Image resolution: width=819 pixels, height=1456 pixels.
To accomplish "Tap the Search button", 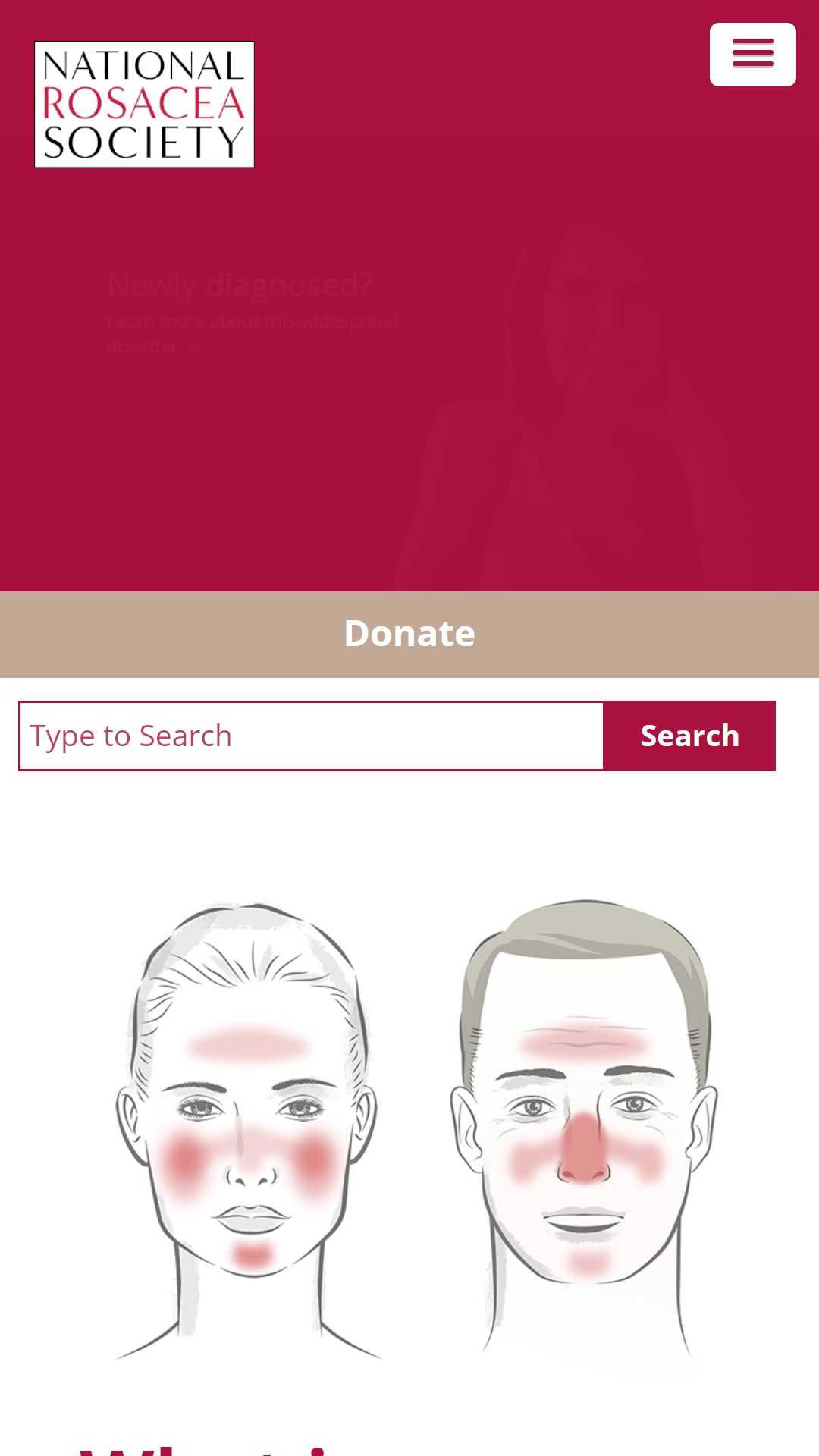I will [689, 736].
